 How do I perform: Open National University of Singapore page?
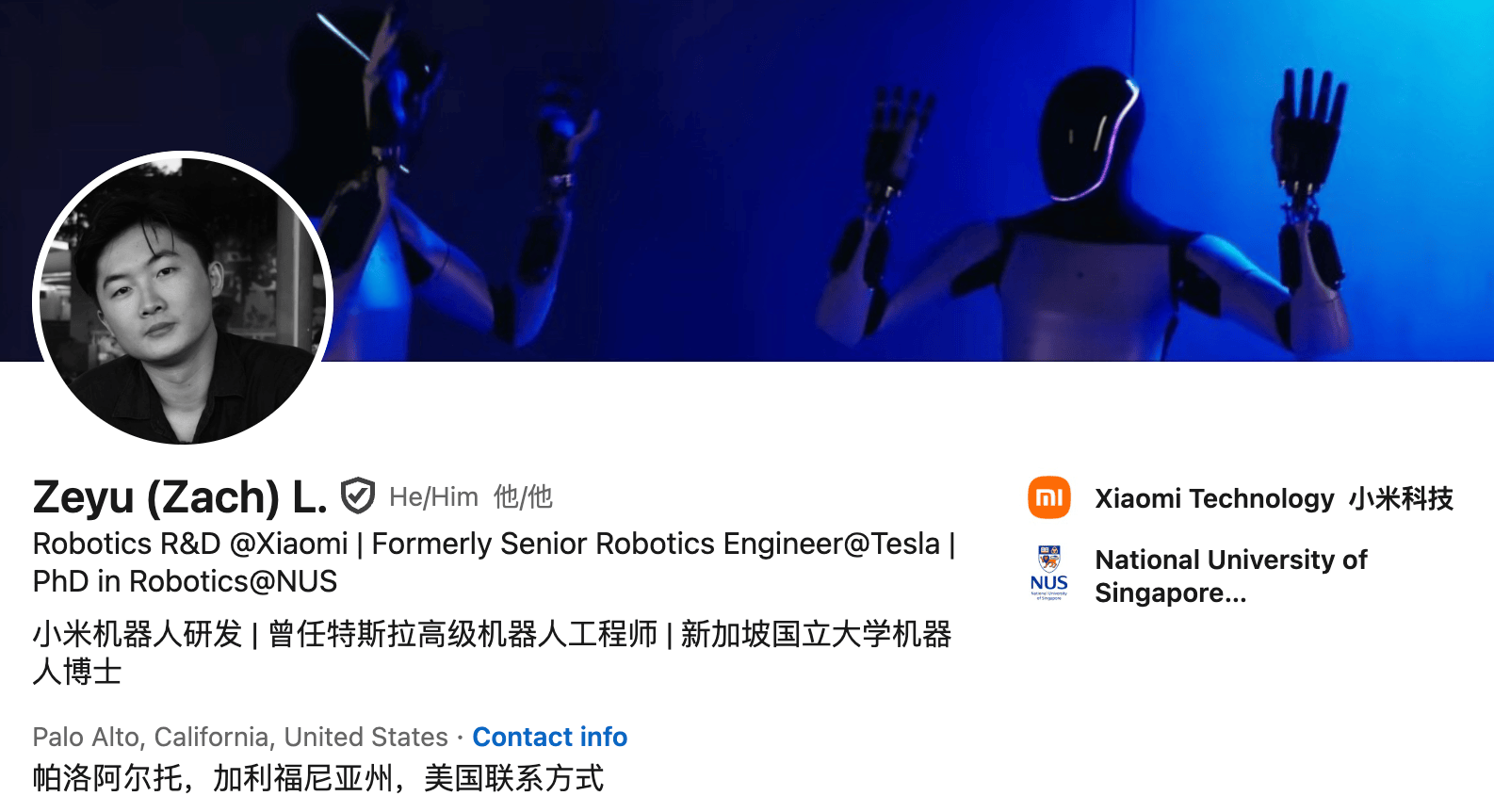[x=1229, y=576]
